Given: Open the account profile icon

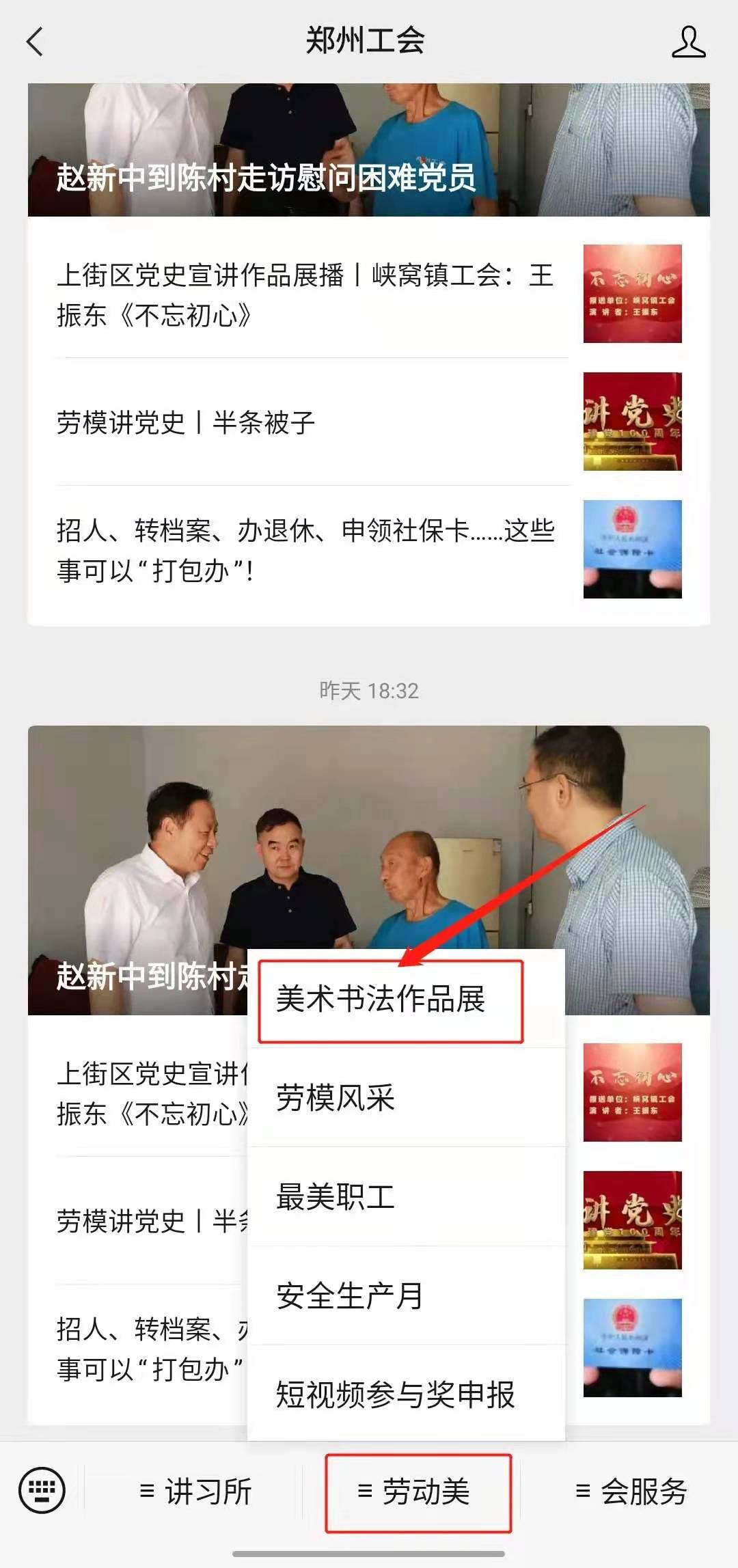Looking at the screenshot, I should pyautogui.click(x=687, y=42).
